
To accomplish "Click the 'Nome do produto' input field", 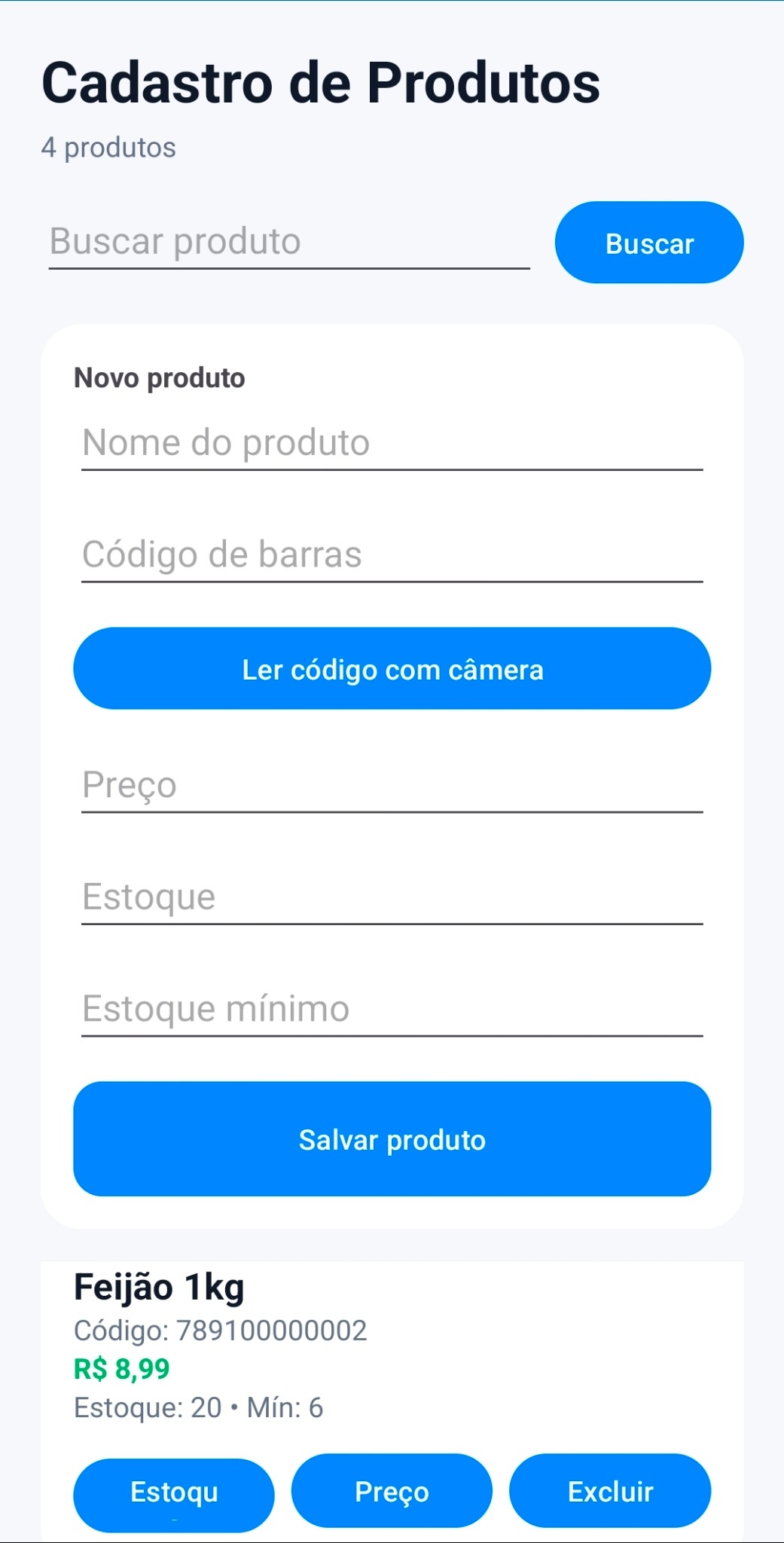I will coord(391,444).
